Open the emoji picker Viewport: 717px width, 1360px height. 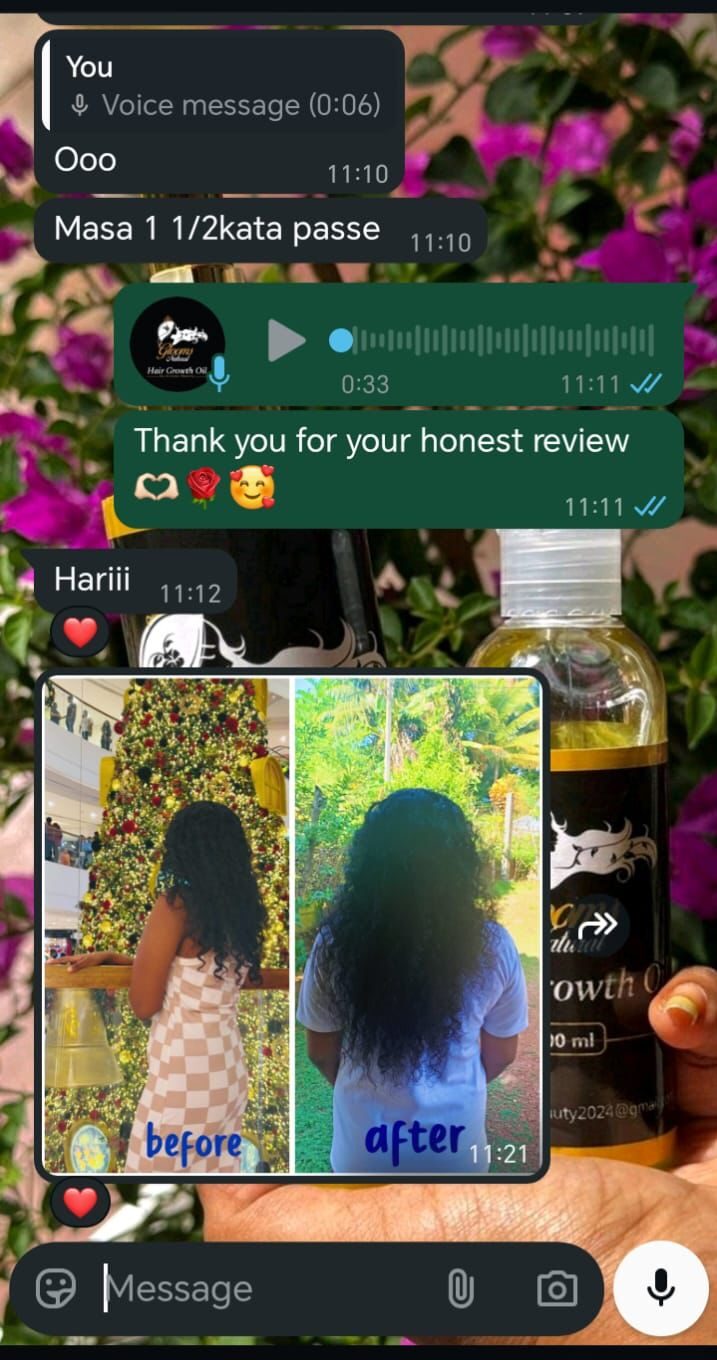click(56, 1289)
